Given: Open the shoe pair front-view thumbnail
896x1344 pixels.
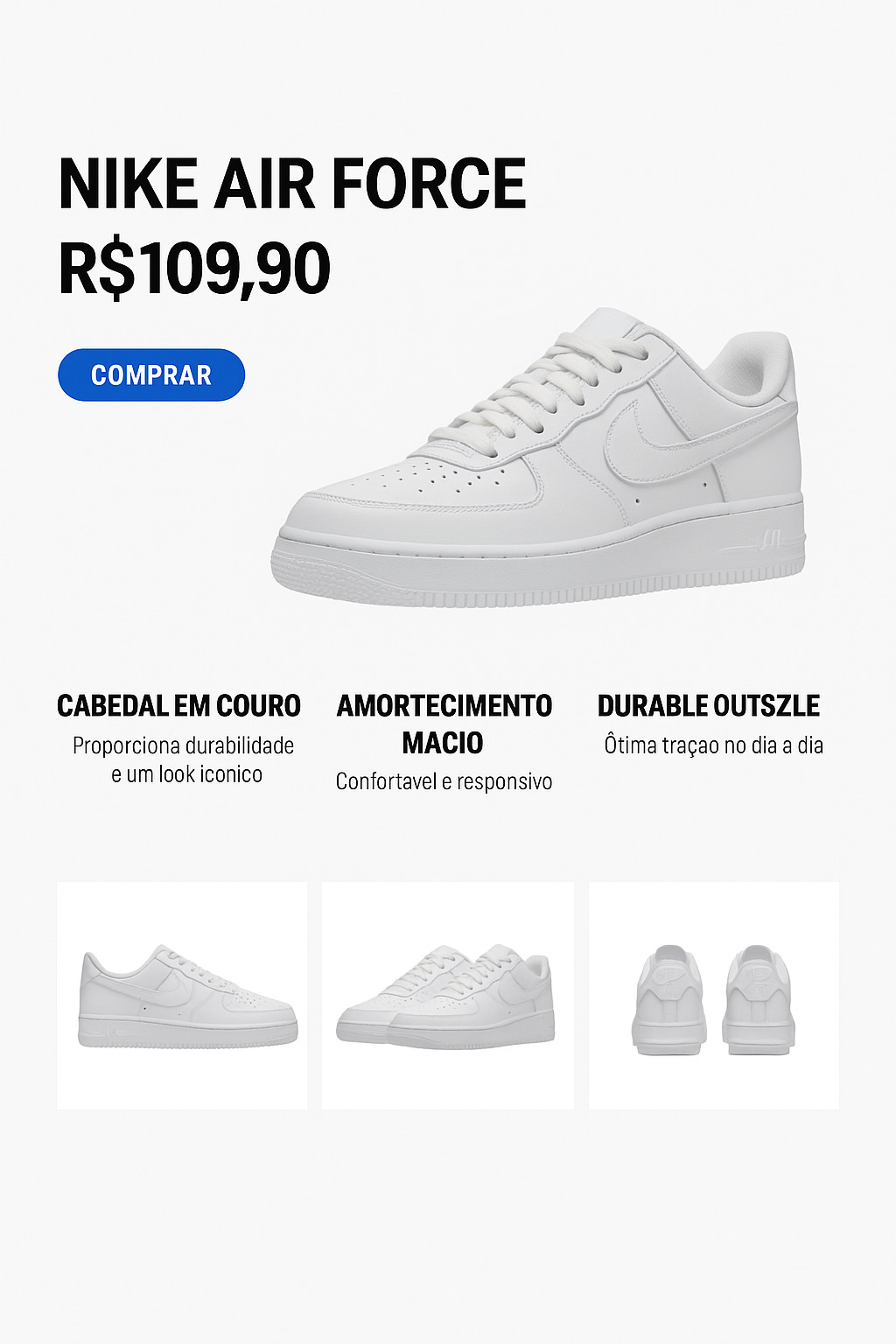Looking at the screenshot, I should (447, 996).
